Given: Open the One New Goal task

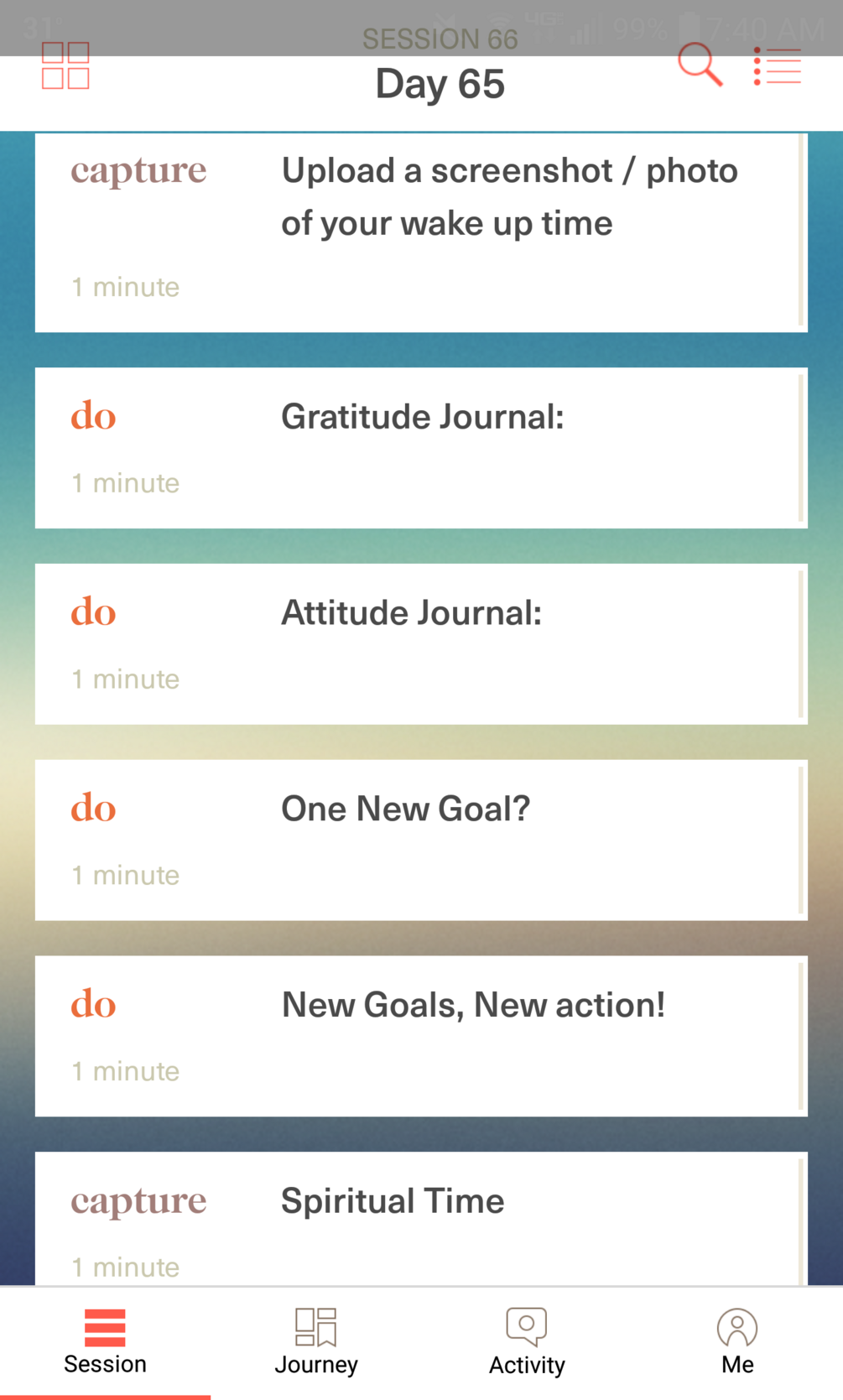Looking at the screenshot, I should coord(420,840).
